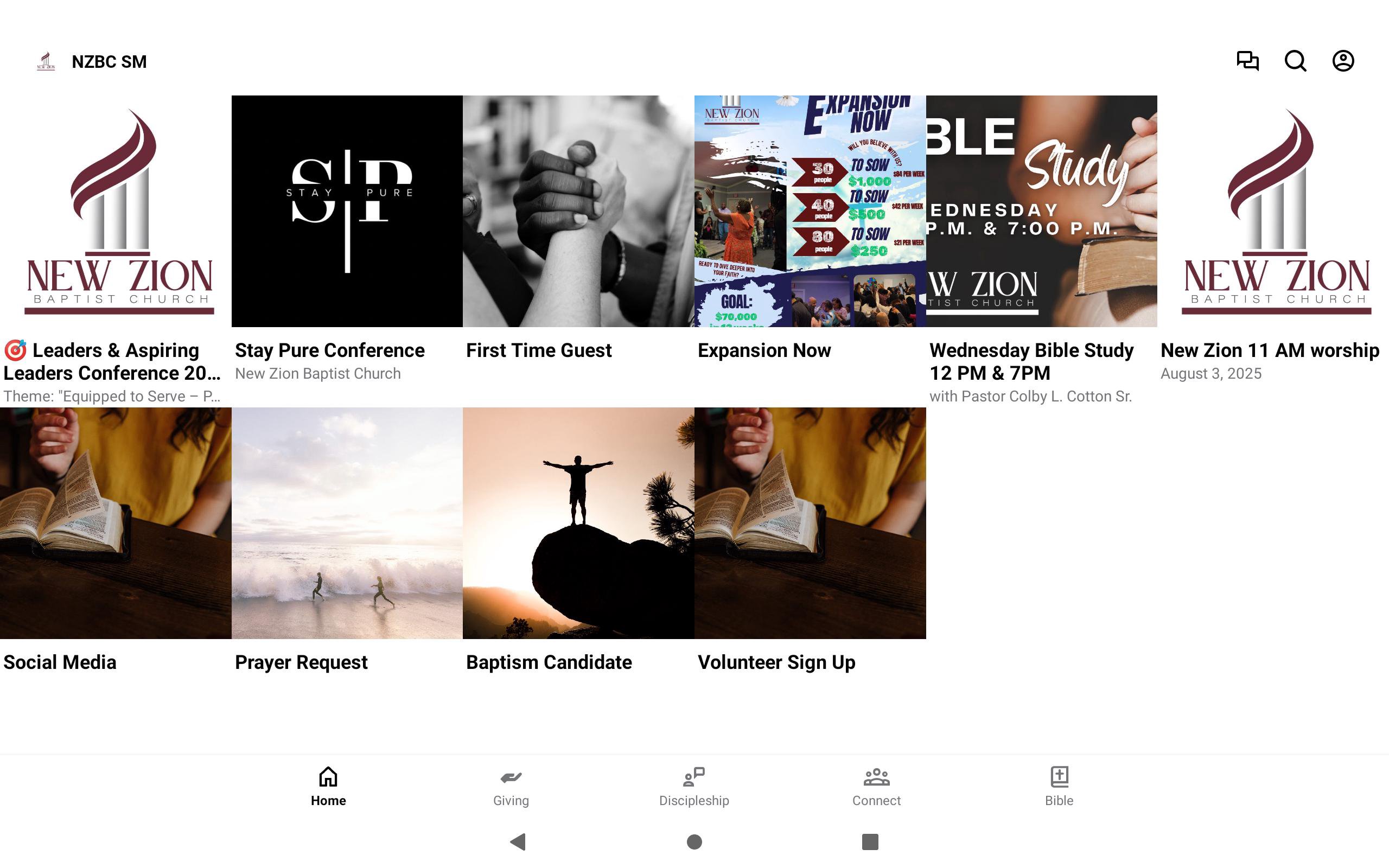Open the user profile icon
The image size is (1389, 868).
coord(1342,61)
